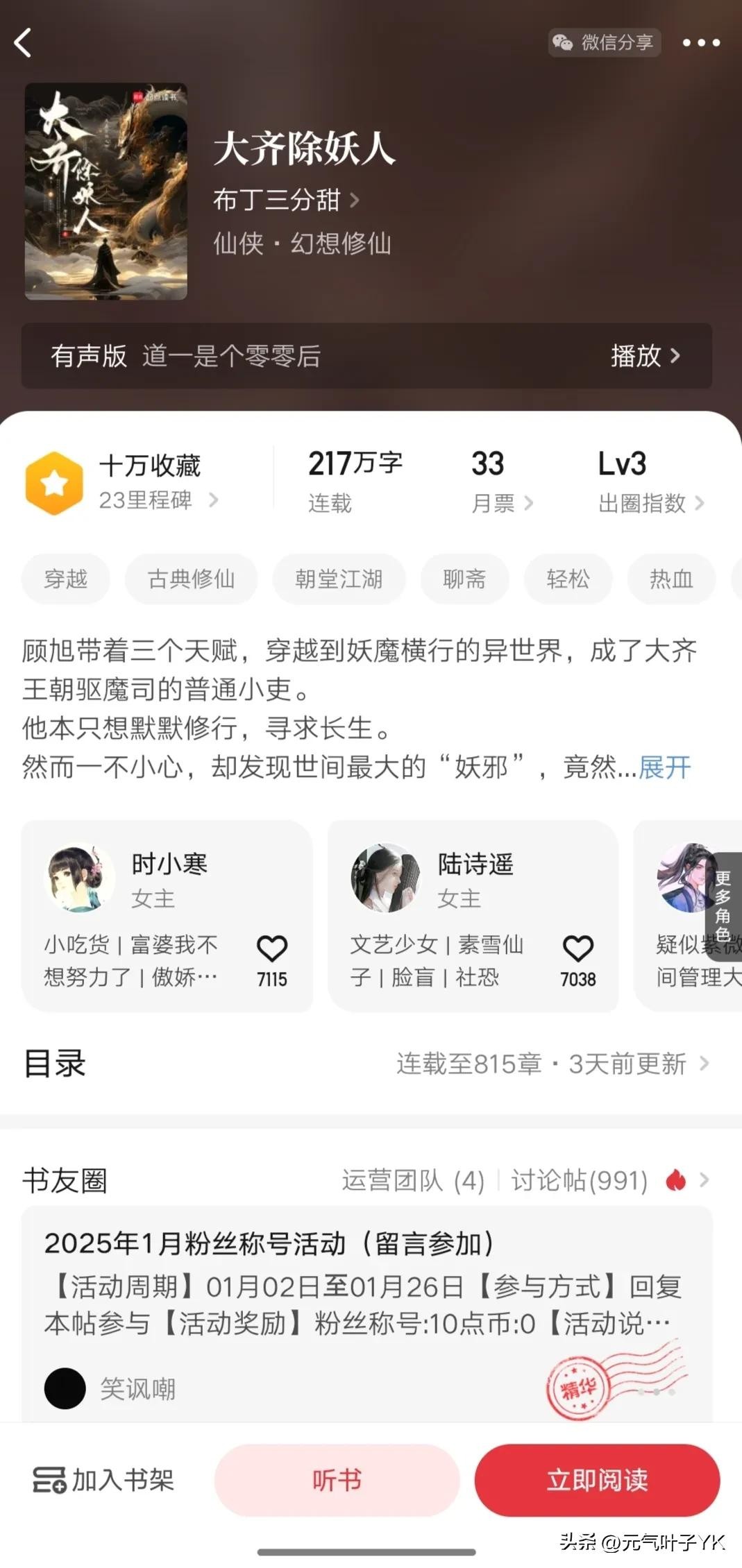Show 更多角色 characters
Viewport: 742px width, 1568px height.
point(723,905)
